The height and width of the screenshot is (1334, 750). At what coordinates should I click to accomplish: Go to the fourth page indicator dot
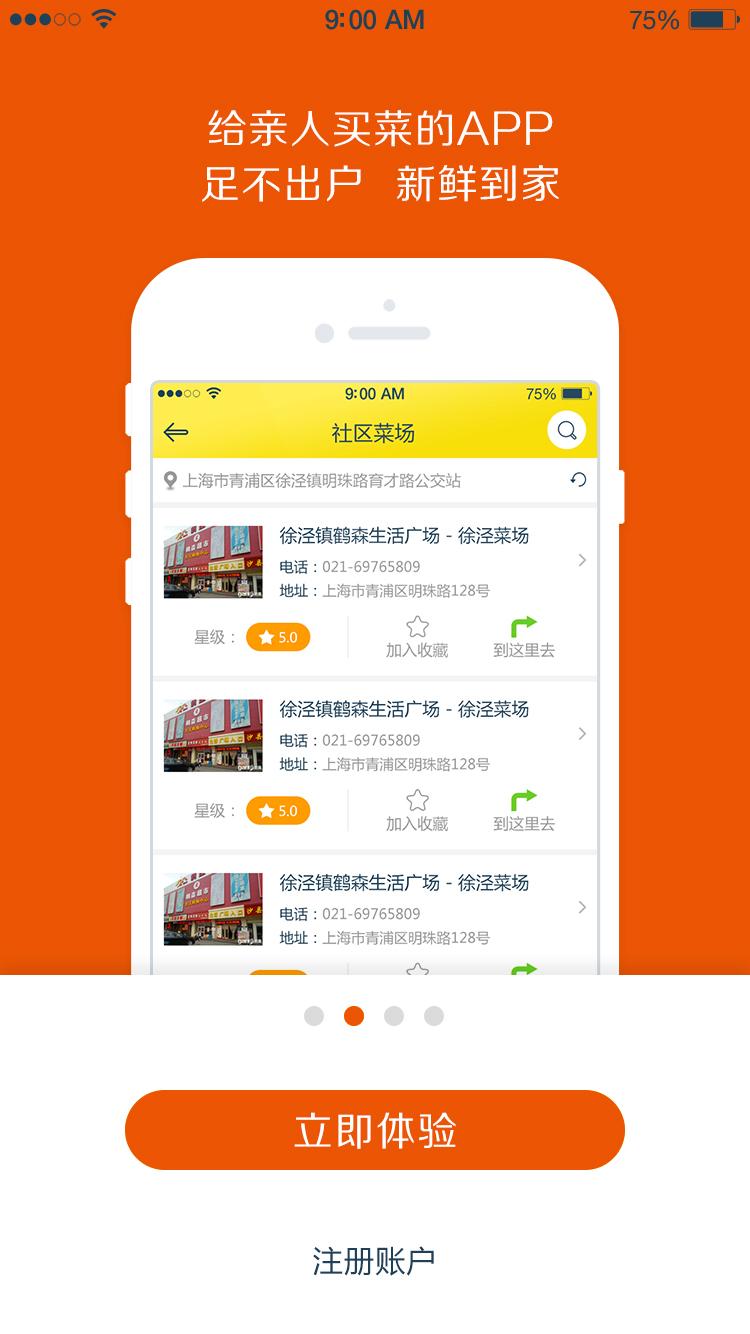point(434,1016)
